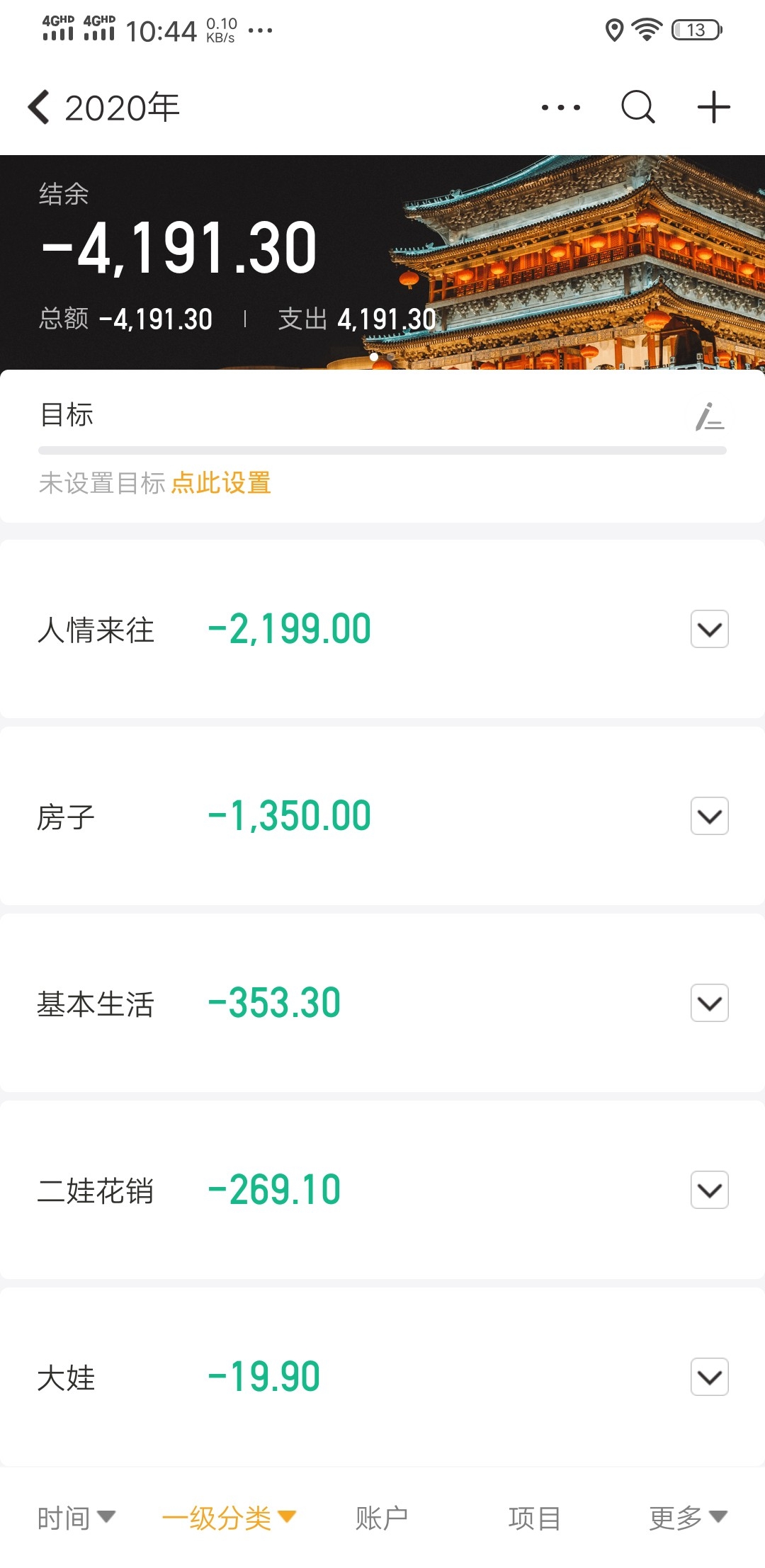The width and height of the screenshot is (765, 1568).
Task: Expand the 基本生活 category chevron
Action: point(709,1003)
